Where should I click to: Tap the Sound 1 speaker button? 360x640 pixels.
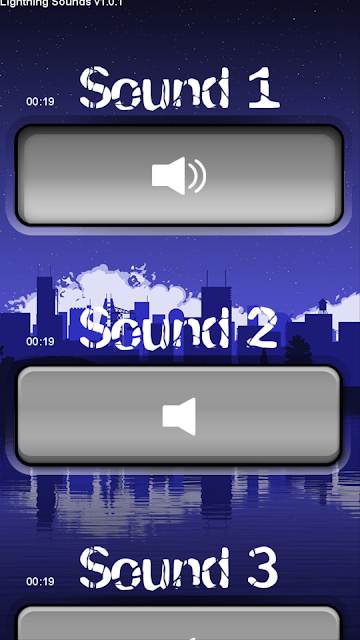pos(179,175)
